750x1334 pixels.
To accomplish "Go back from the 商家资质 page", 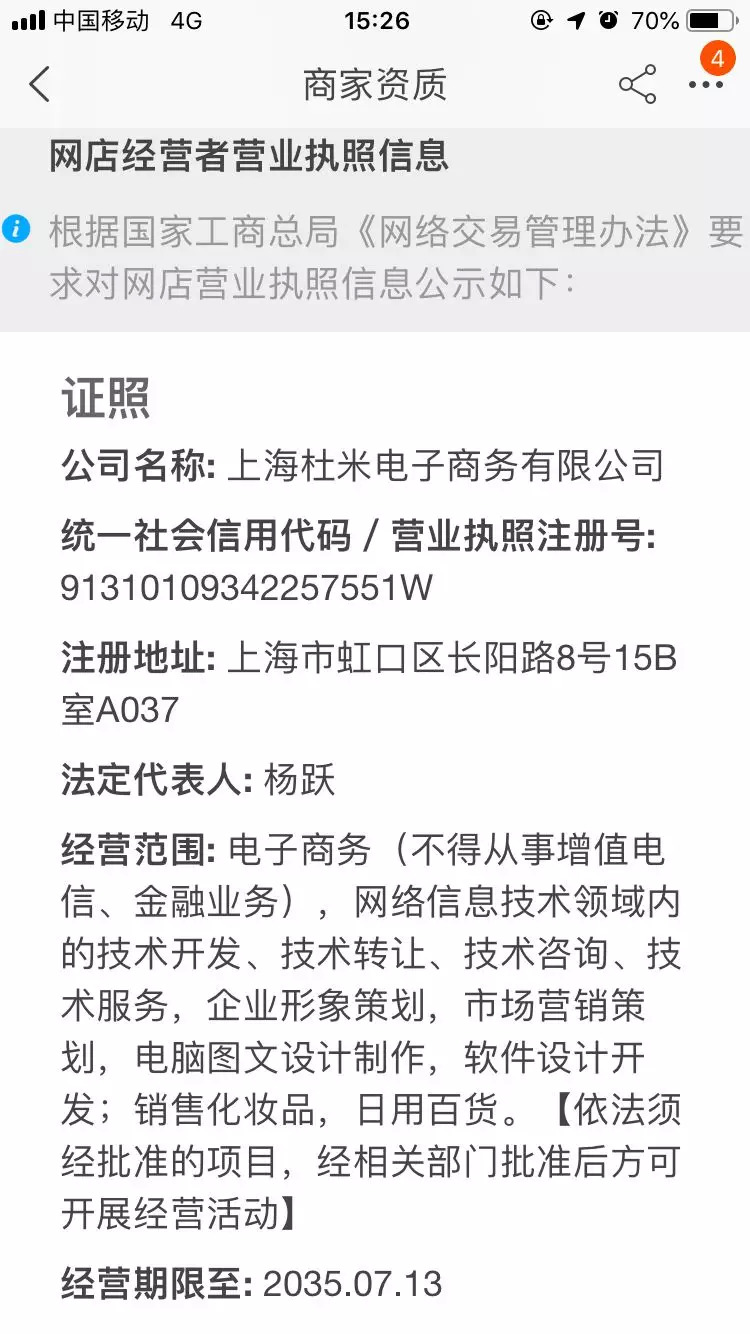I will [40, 85].
